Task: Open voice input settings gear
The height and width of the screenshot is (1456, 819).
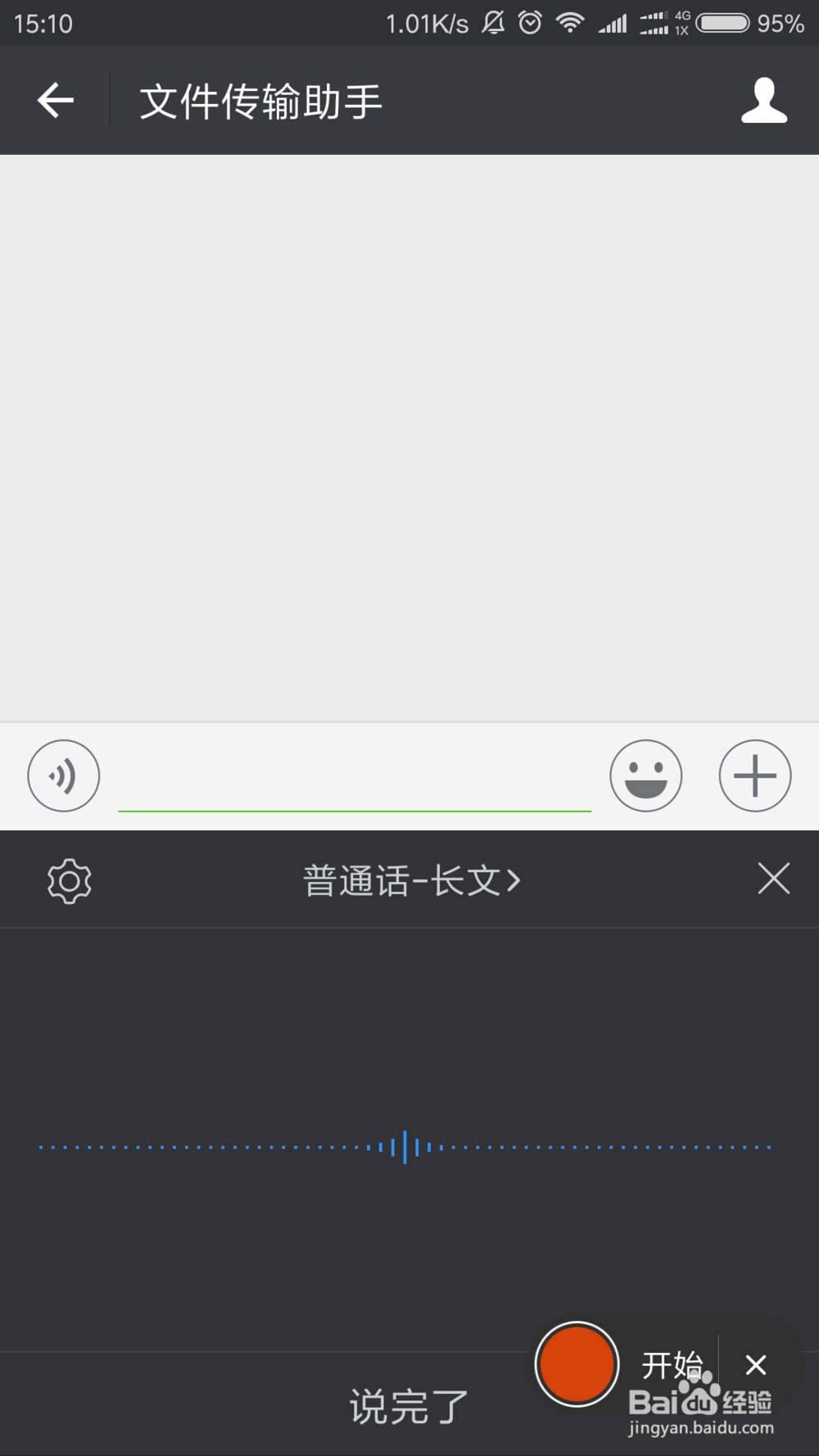Action: pyautogui.click(x=70, y=881)
